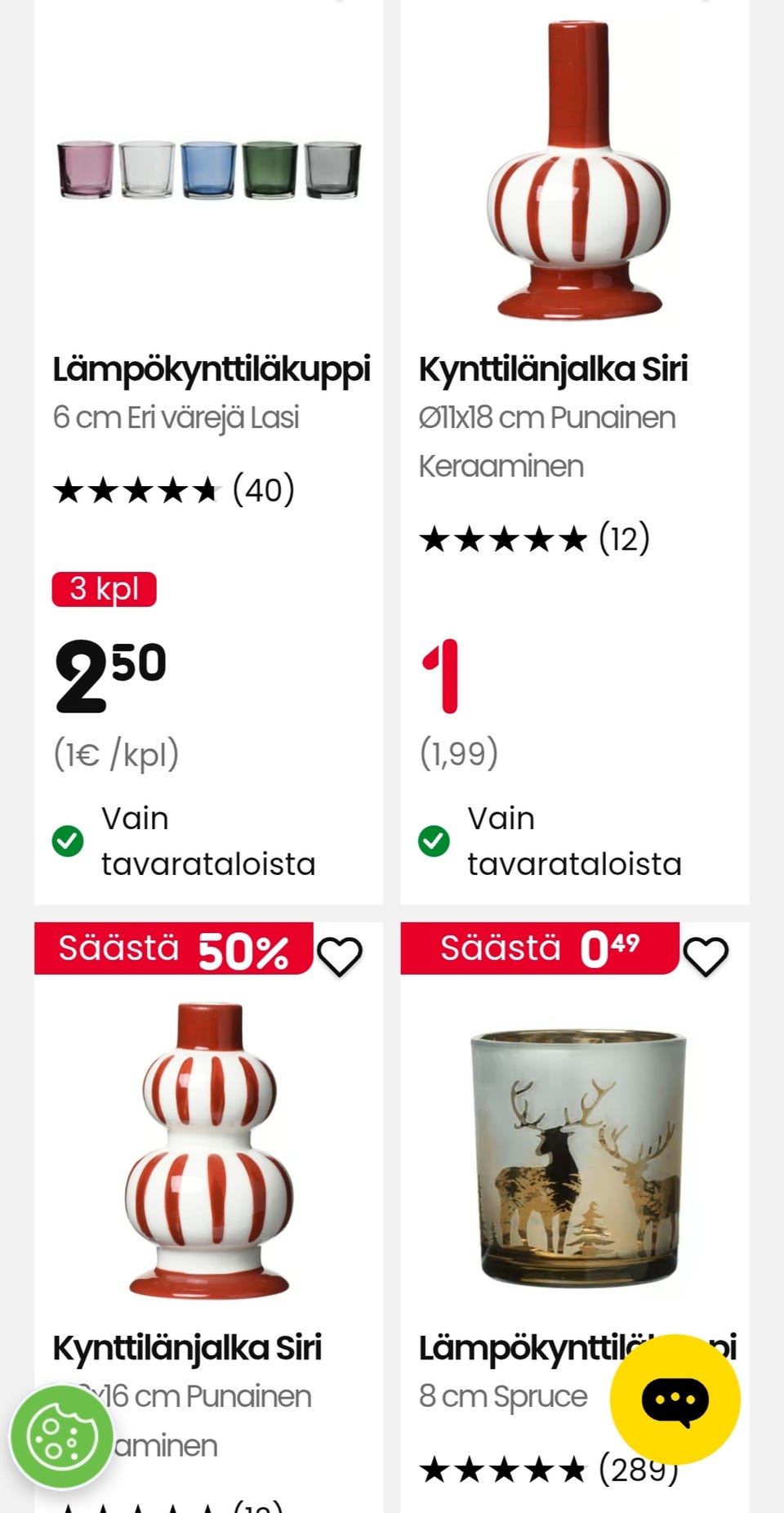Click the checkmark under the Siri candlestick price
The image size is (784, 1513).
pyautogui.click(x=436, y=840)
